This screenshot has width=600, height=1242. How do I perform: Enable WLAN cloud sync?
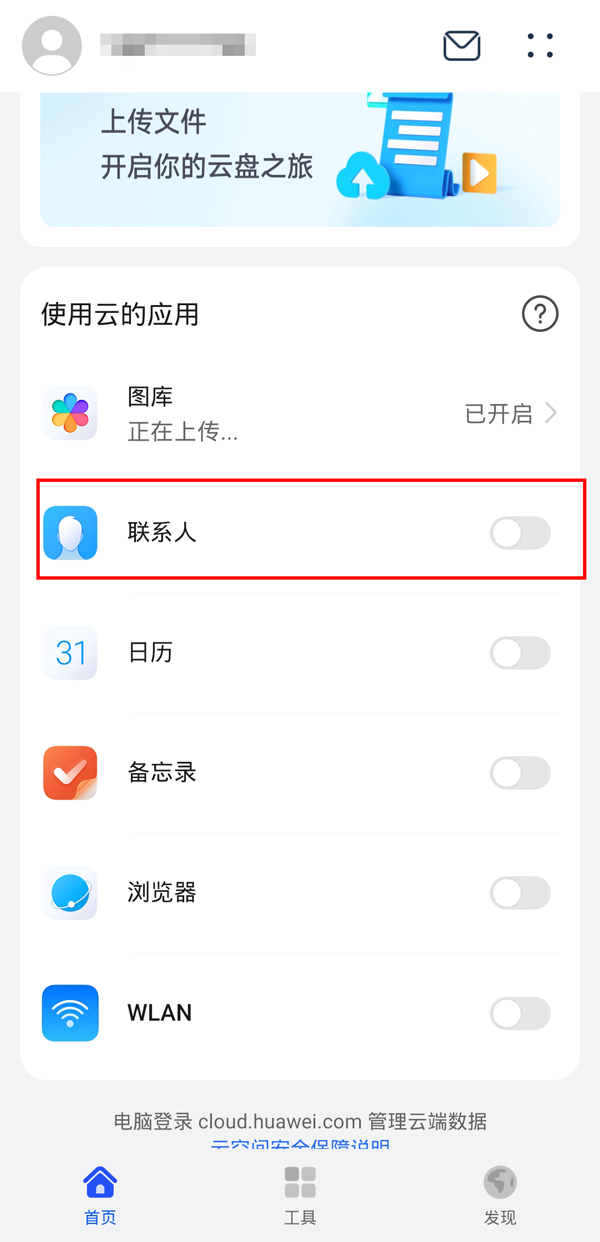coord(520,1013)
